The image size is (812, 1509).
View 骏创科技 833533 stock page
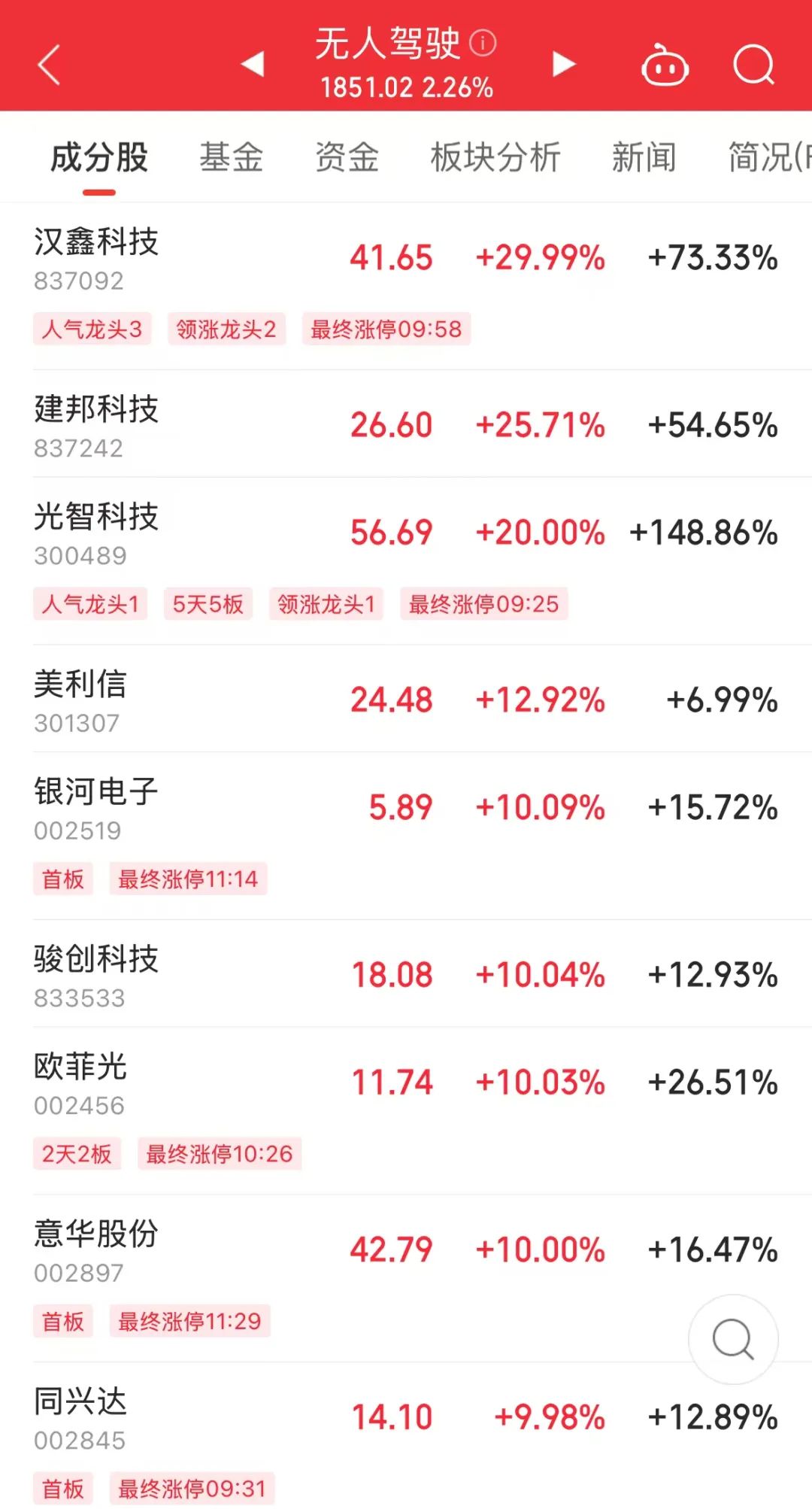pyautogui.click(x=406, y=974)
